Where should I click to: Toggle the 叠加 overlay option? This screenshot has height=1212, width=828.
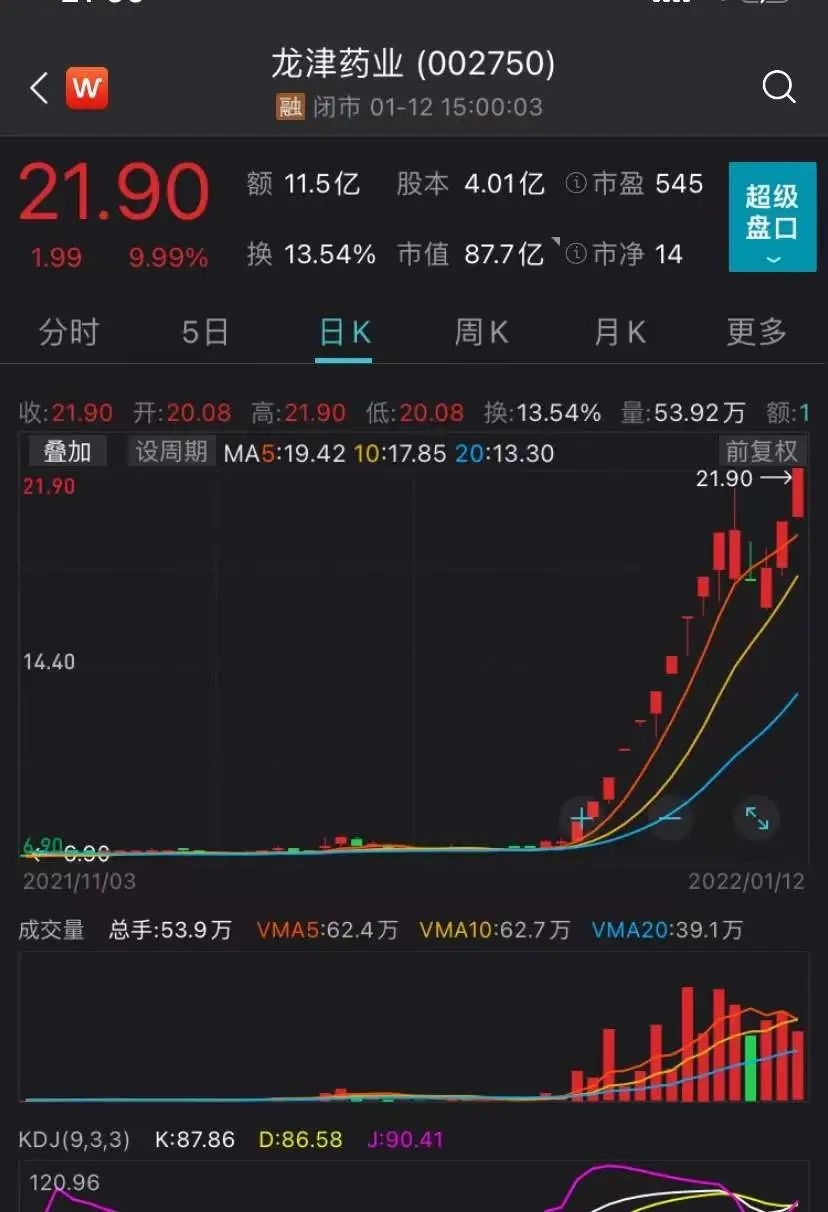[66, 452]
